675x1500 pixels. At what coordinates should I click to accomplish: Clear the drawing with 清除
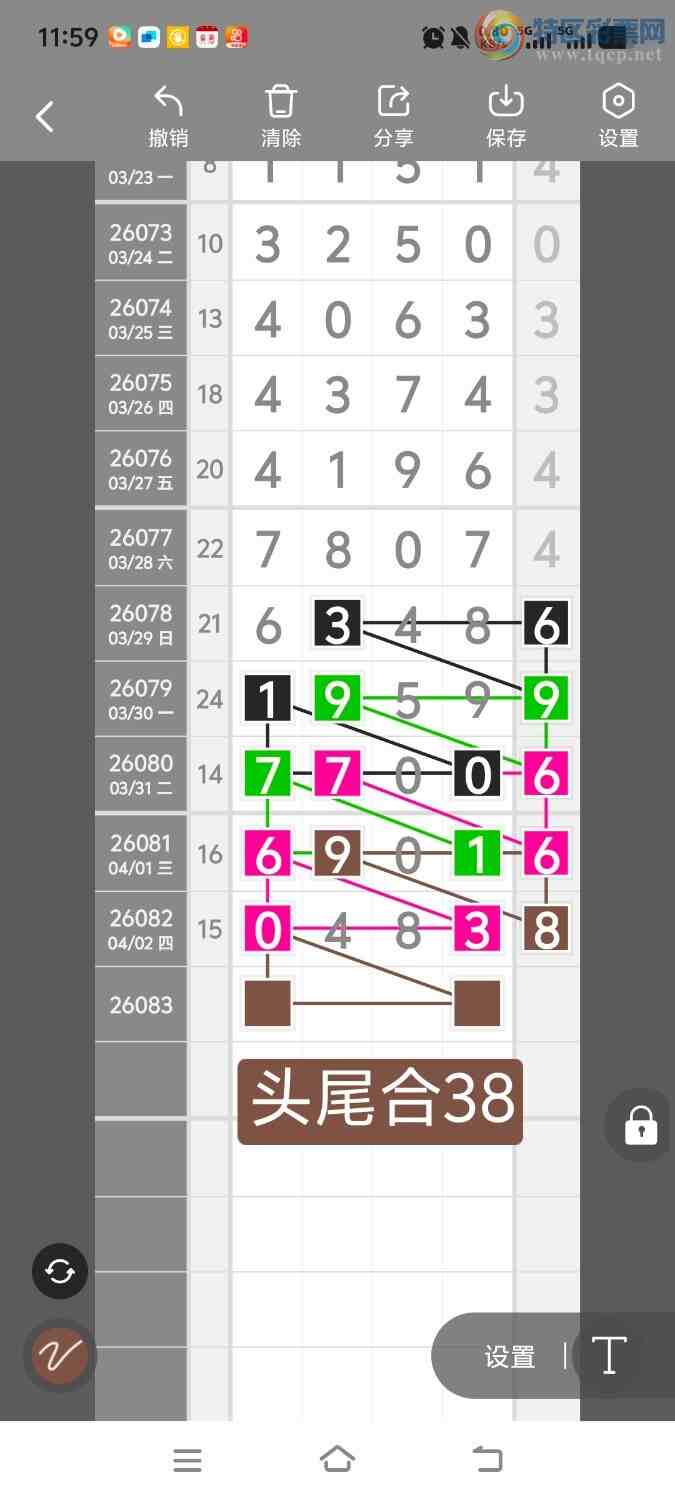click(x=281, y=117)
